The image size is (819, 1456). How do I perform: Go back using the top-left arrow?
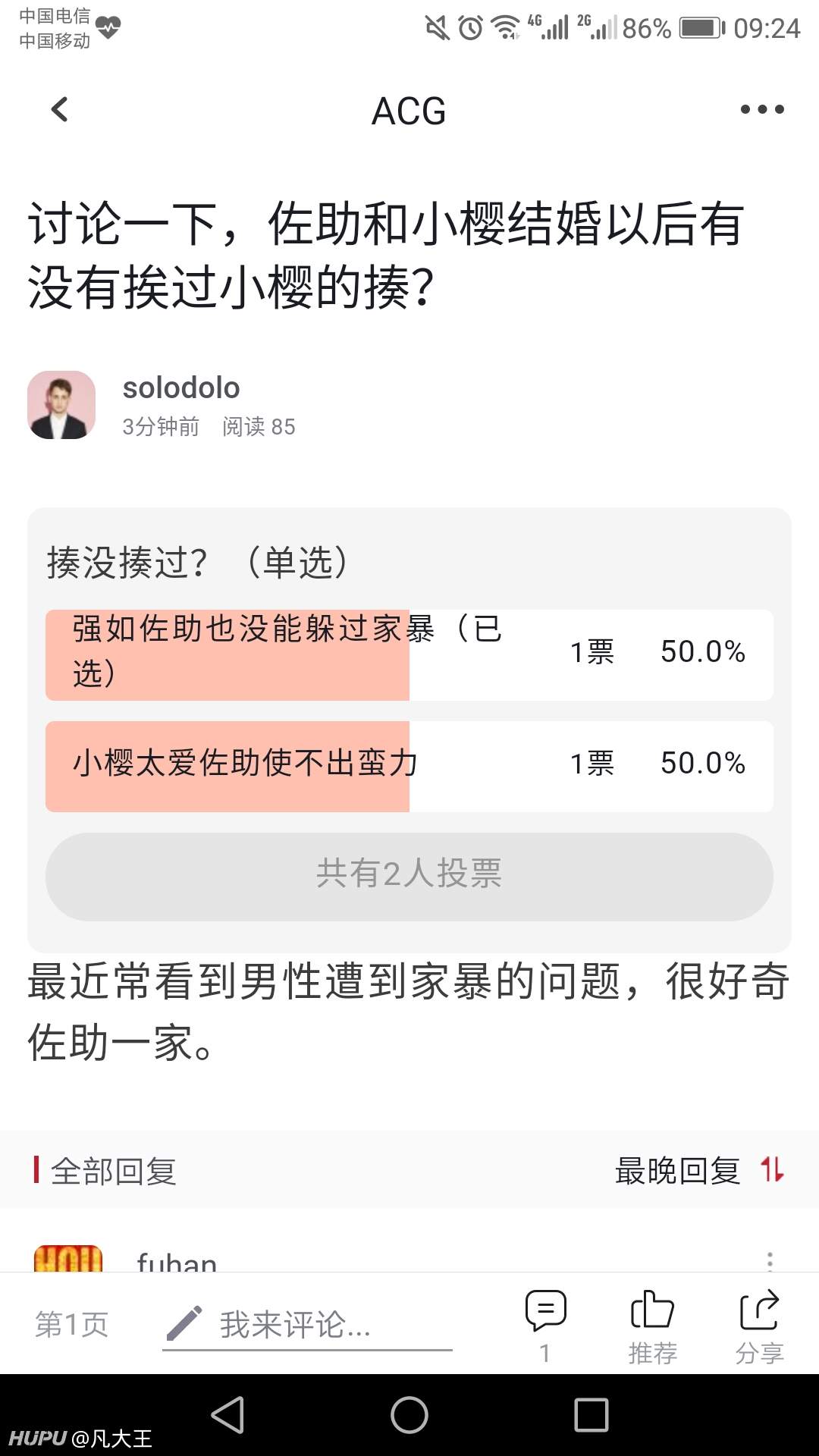click(x=59, y=110)
